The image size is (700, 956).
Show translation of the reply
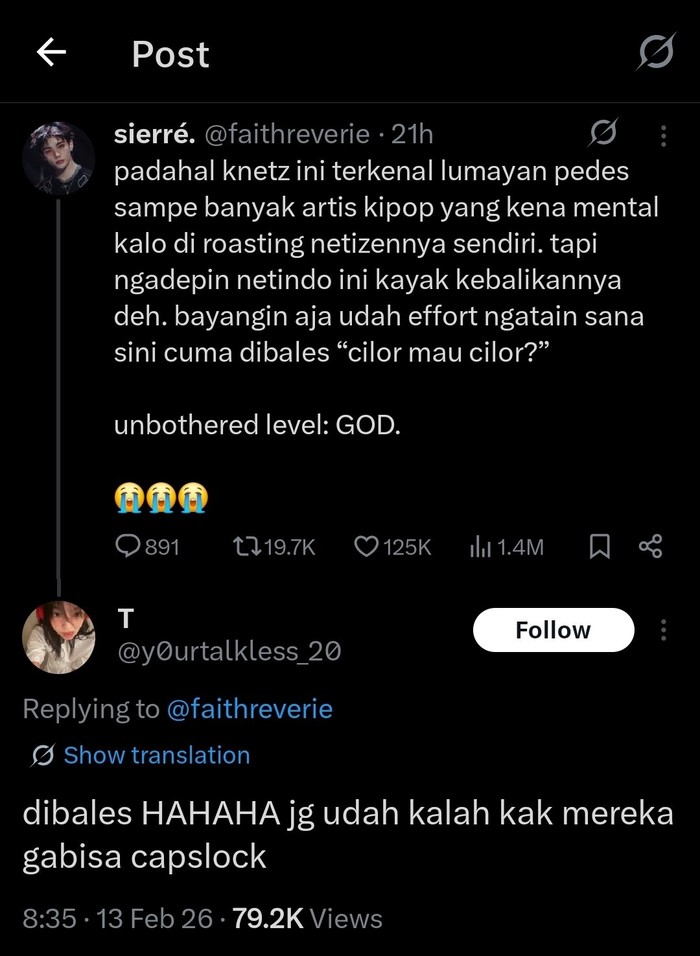[x=156, y=755]
